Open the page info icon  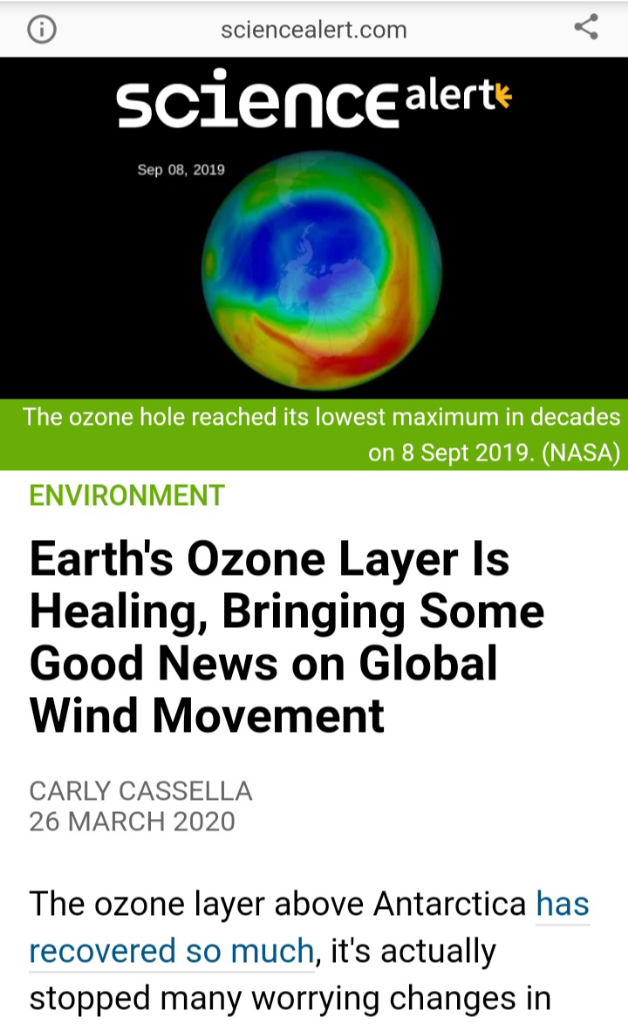pyautogui.click(x=41, y=29)
